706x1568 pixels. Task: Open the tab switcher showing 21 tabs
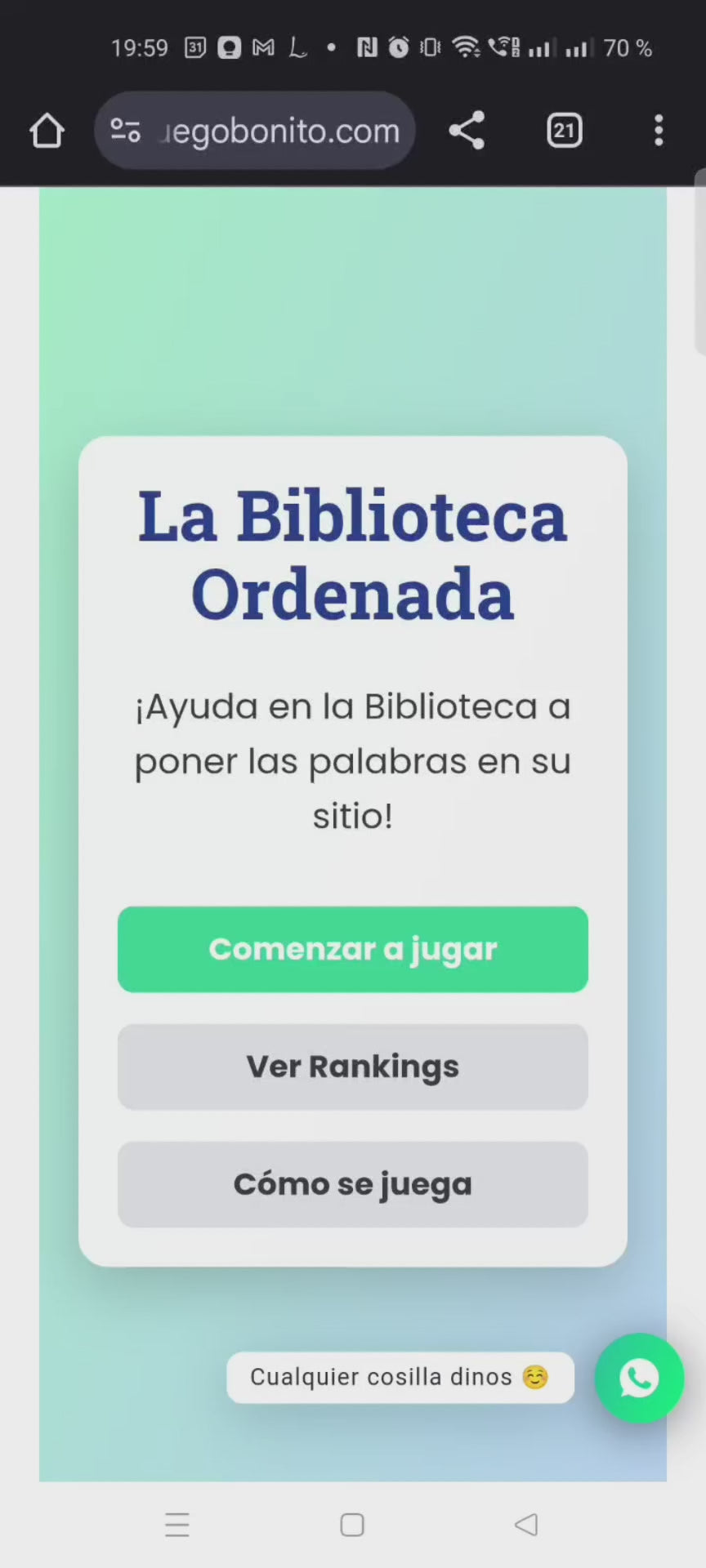(564, 131)
